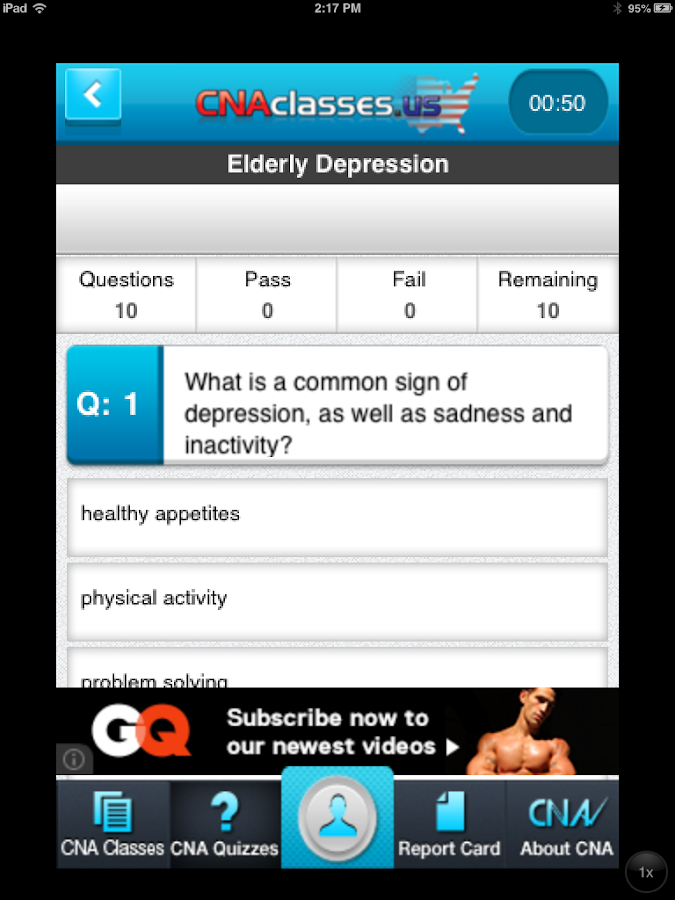Switch to the CNA Classes tab

coord(112,825)
